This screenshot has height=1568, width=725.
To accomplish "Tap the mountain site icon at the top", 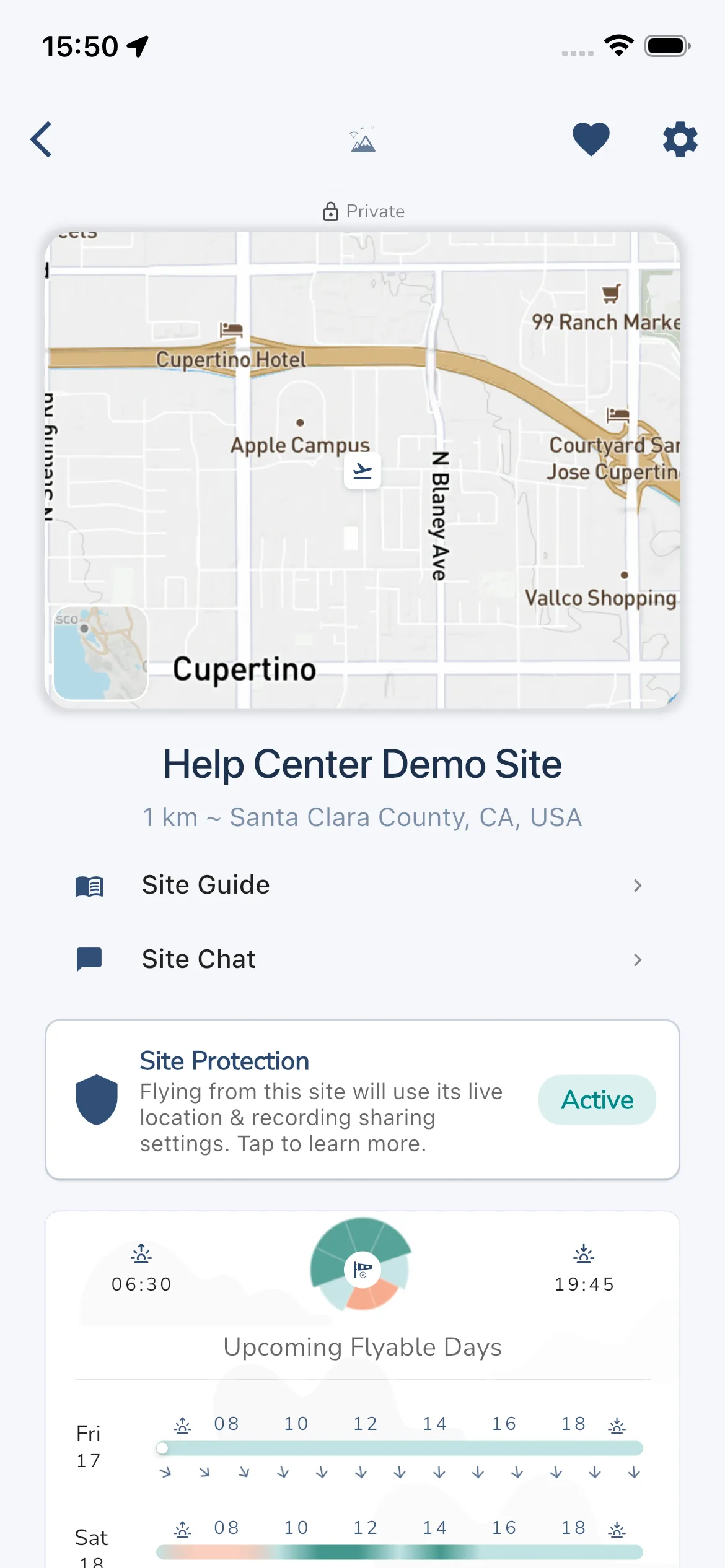I will point(362,139).
